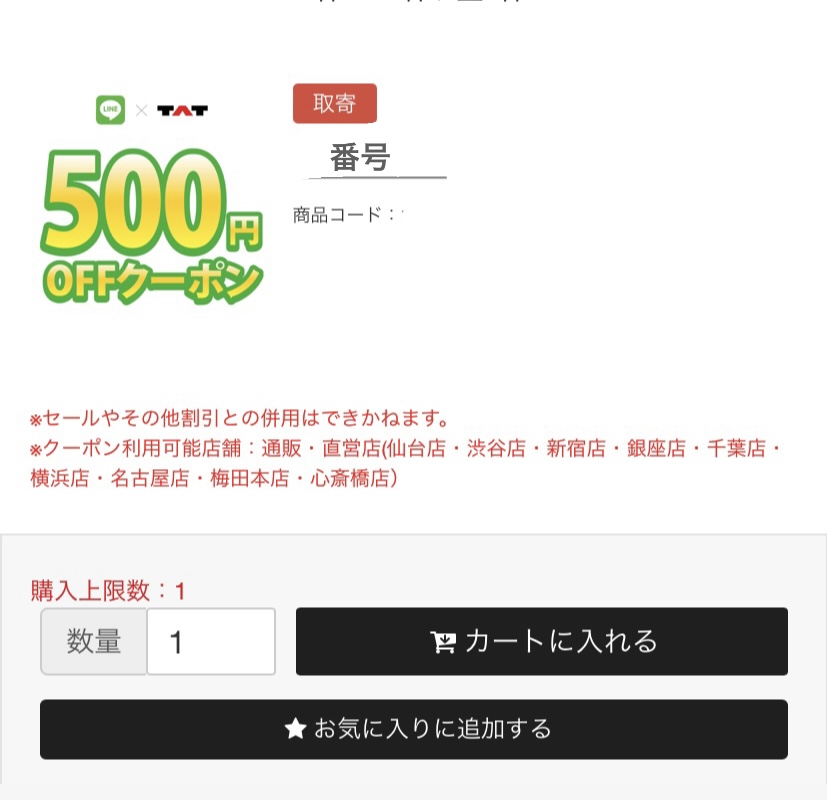
Task: Select the 数量 quantity input field
Action: pyautogui.click(x=211, y=642)
